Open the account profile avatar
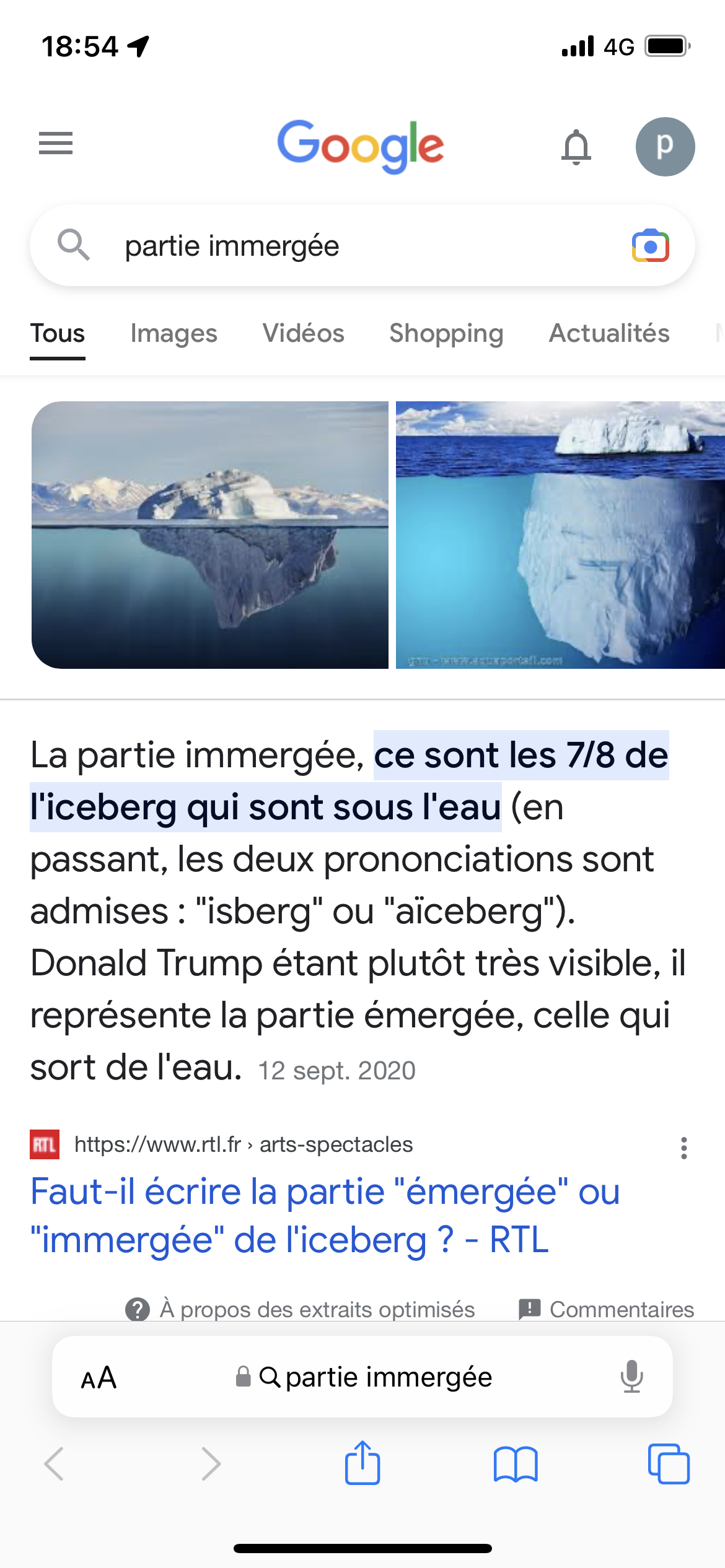The height and width of the screenshot is (1568, 725). click(x=665, y=147)
